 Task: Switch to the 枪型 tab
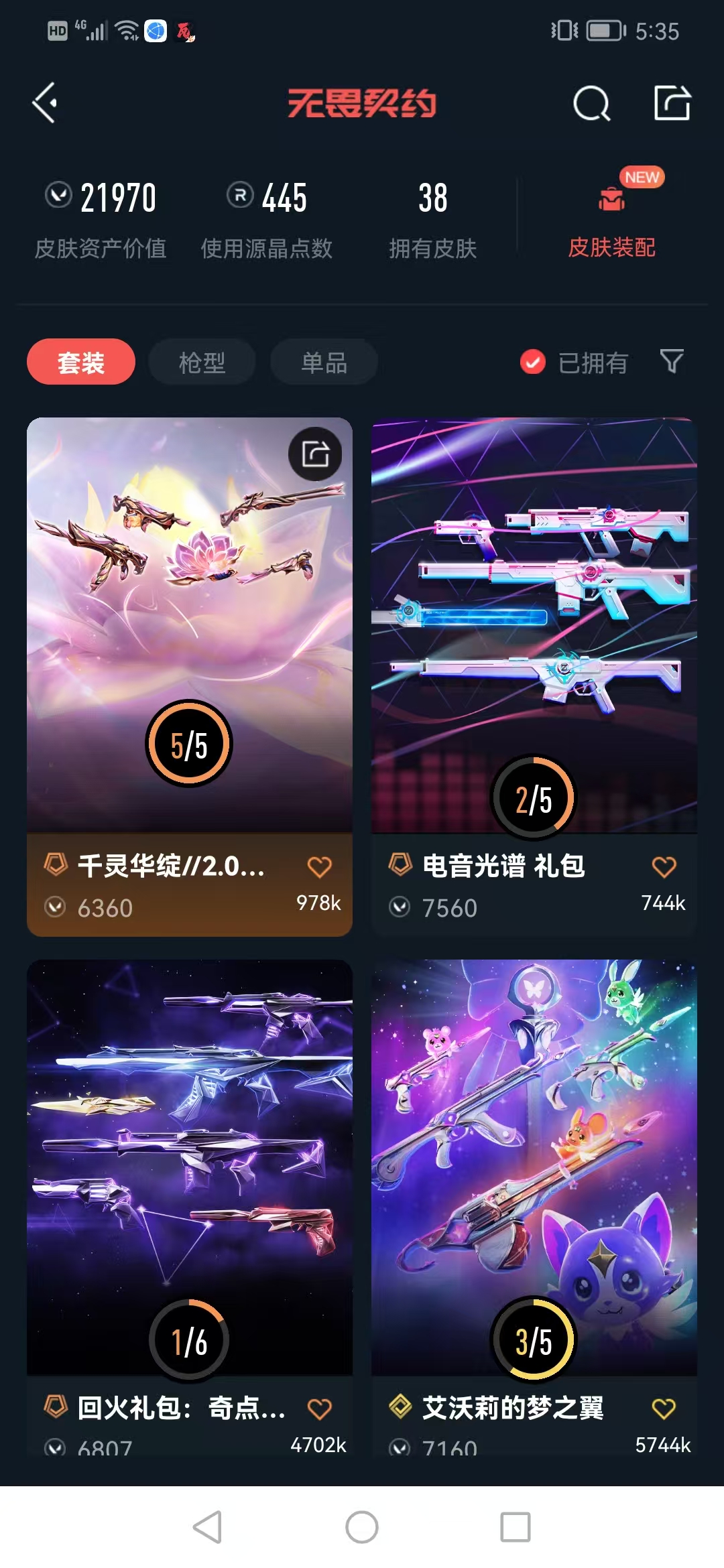(202, 363)
